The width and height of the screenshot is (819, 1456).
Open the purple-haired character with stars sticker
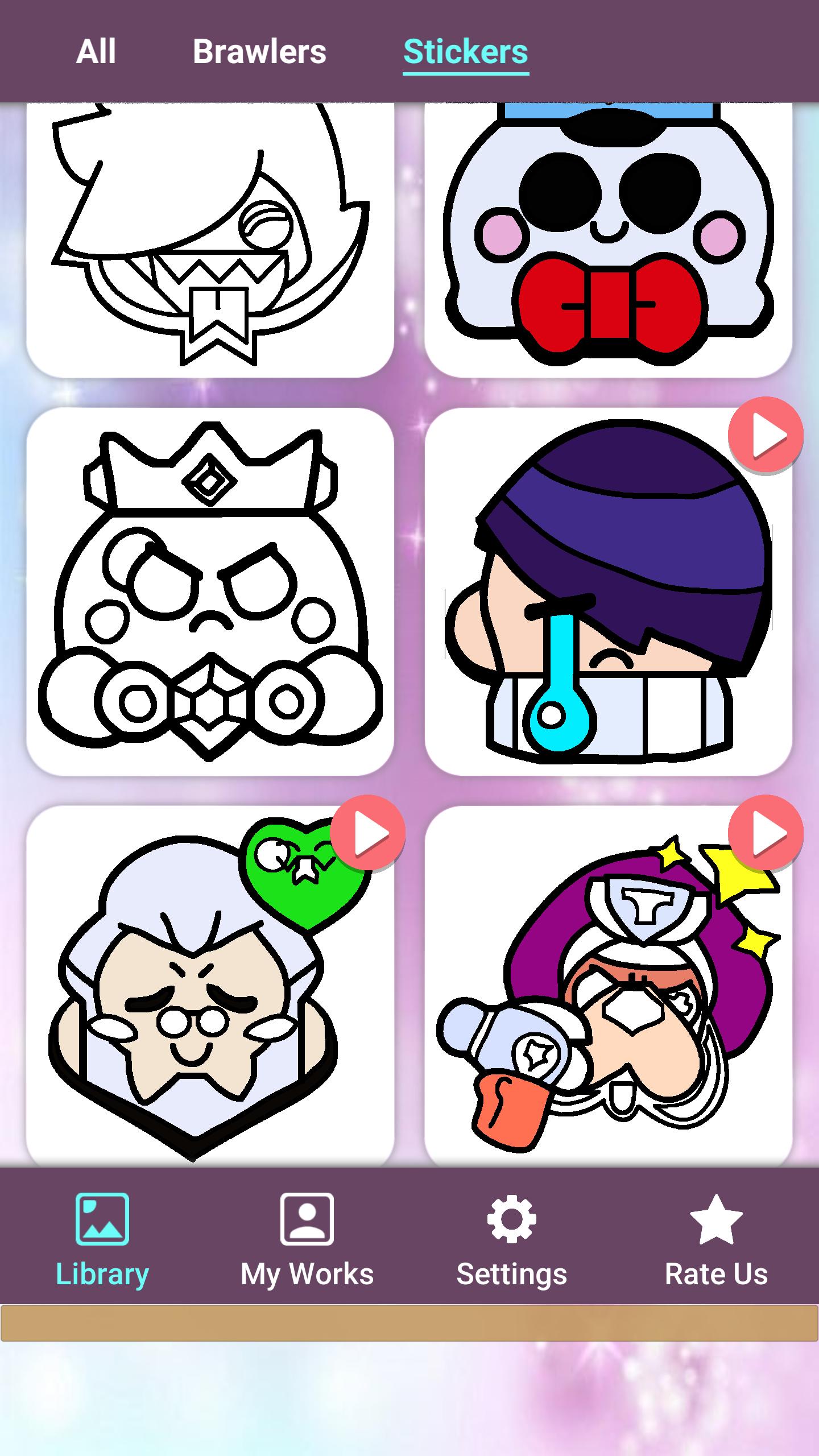[x=608, y=984]
